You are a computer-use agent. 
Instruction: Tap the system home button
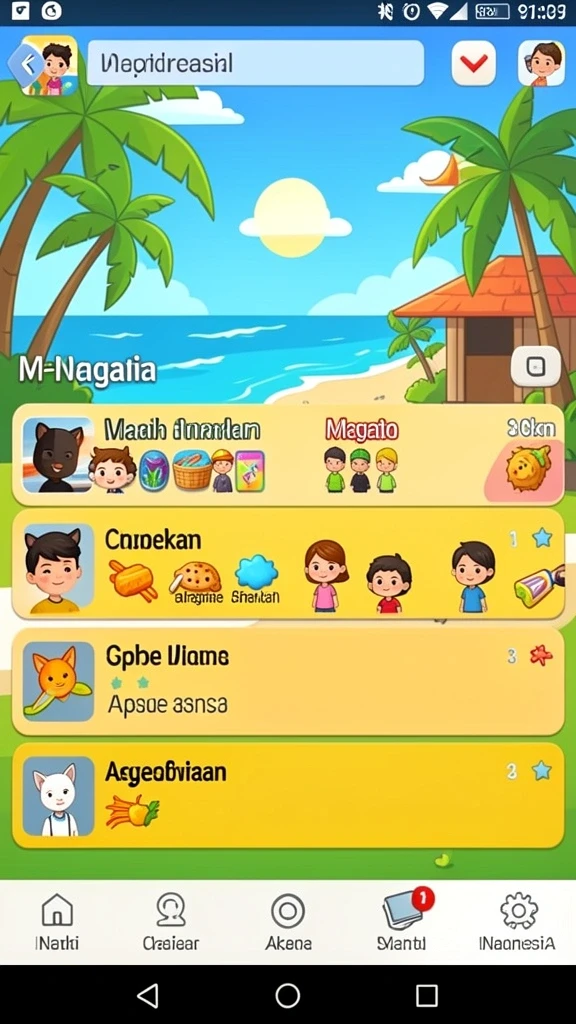point(288,995)
